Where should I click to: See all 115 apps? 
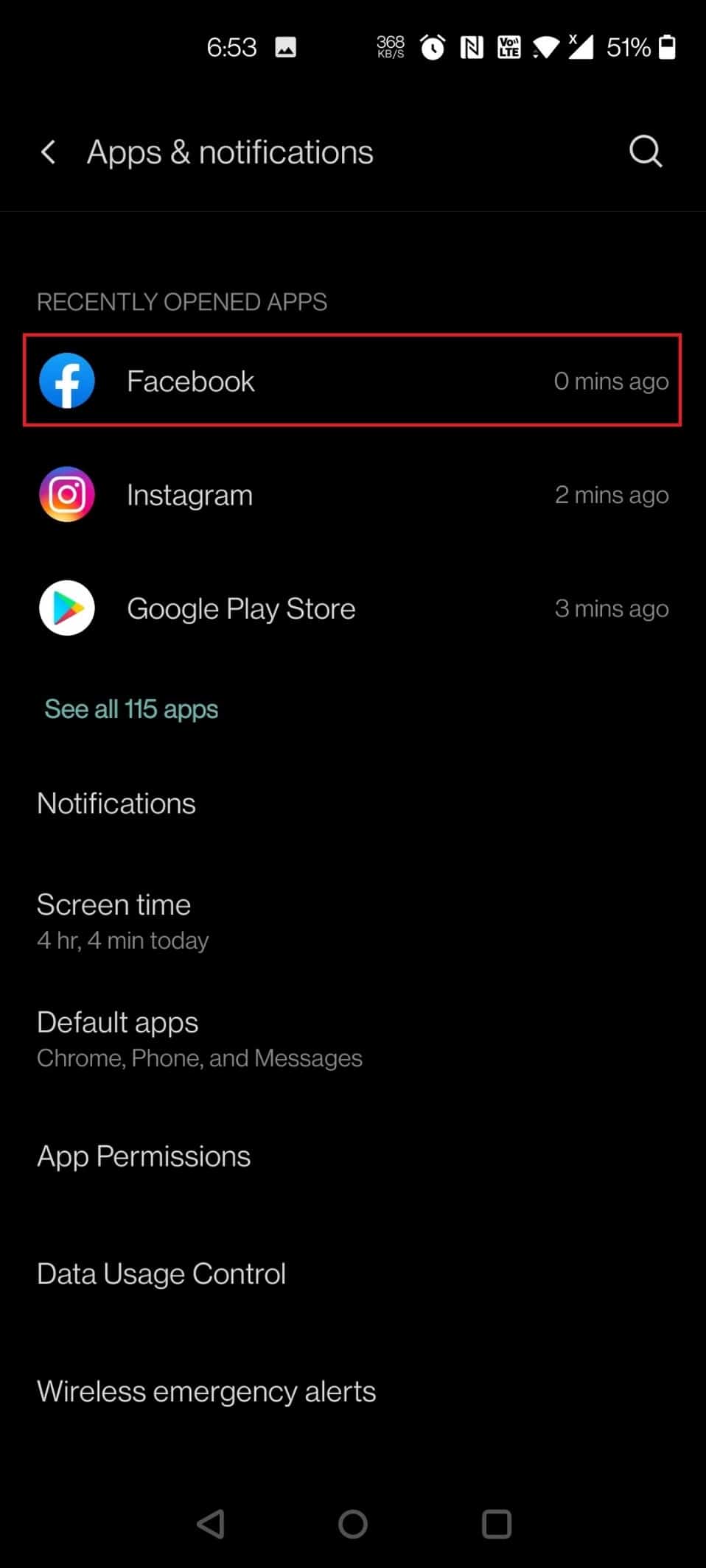tap(131, 709)
